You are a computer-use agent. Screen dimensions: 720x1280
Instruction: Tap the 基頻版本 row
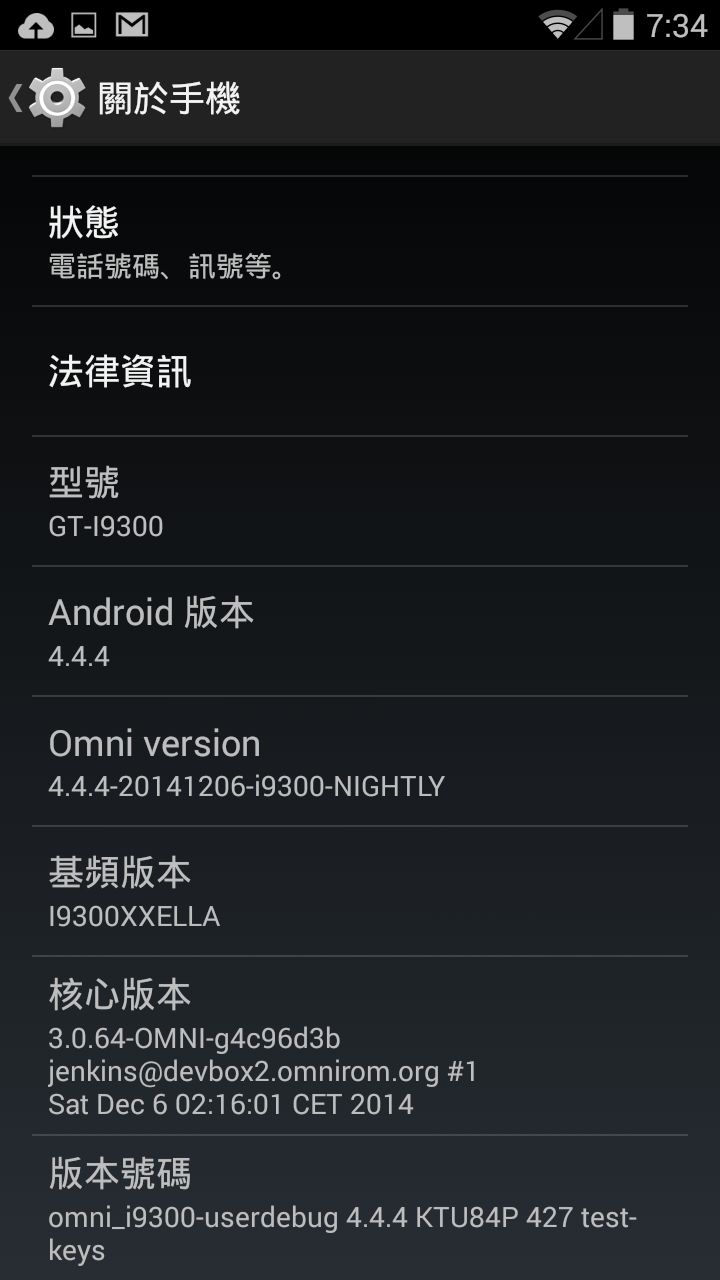[x=360, y=891]
